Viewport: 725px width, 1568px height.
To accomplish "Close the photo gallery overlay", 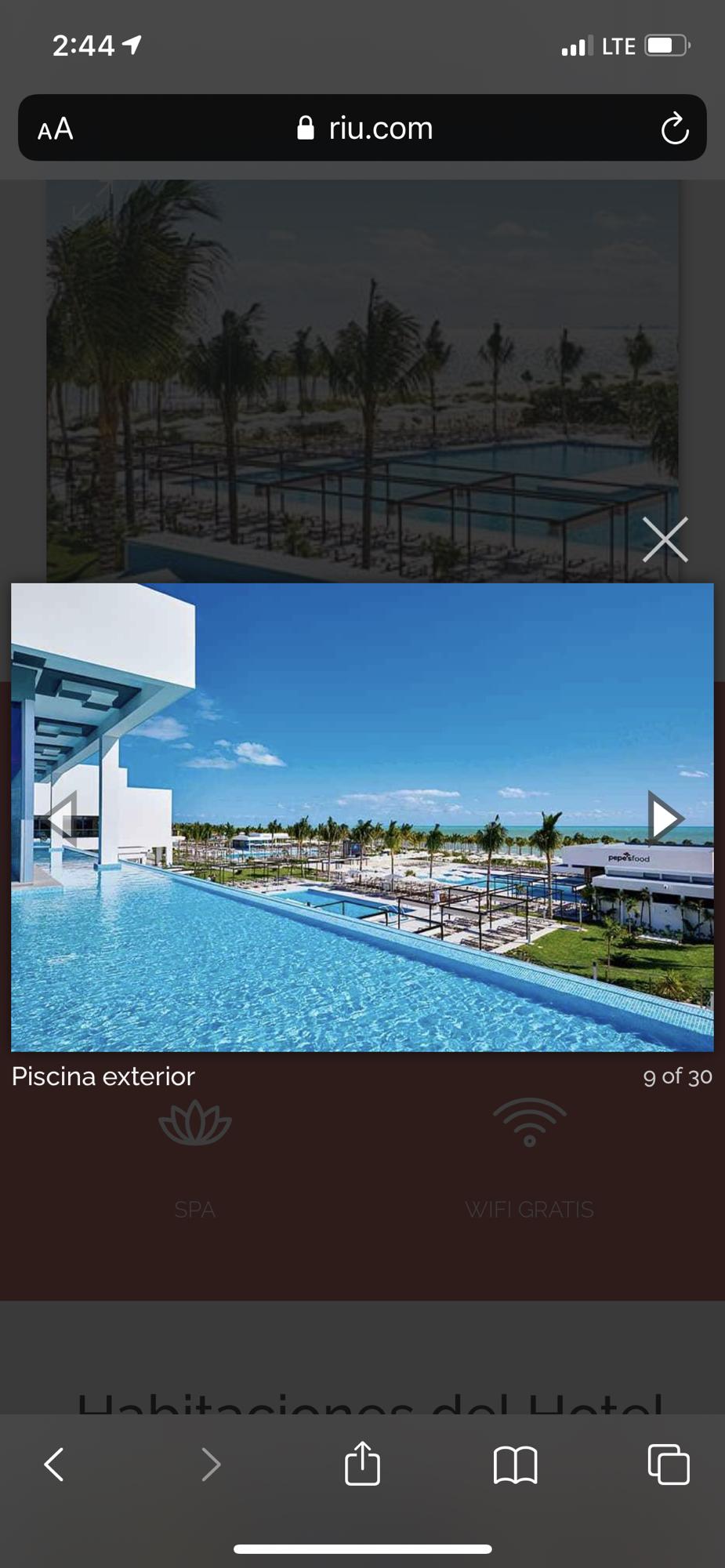I will [x=665, y=539].
